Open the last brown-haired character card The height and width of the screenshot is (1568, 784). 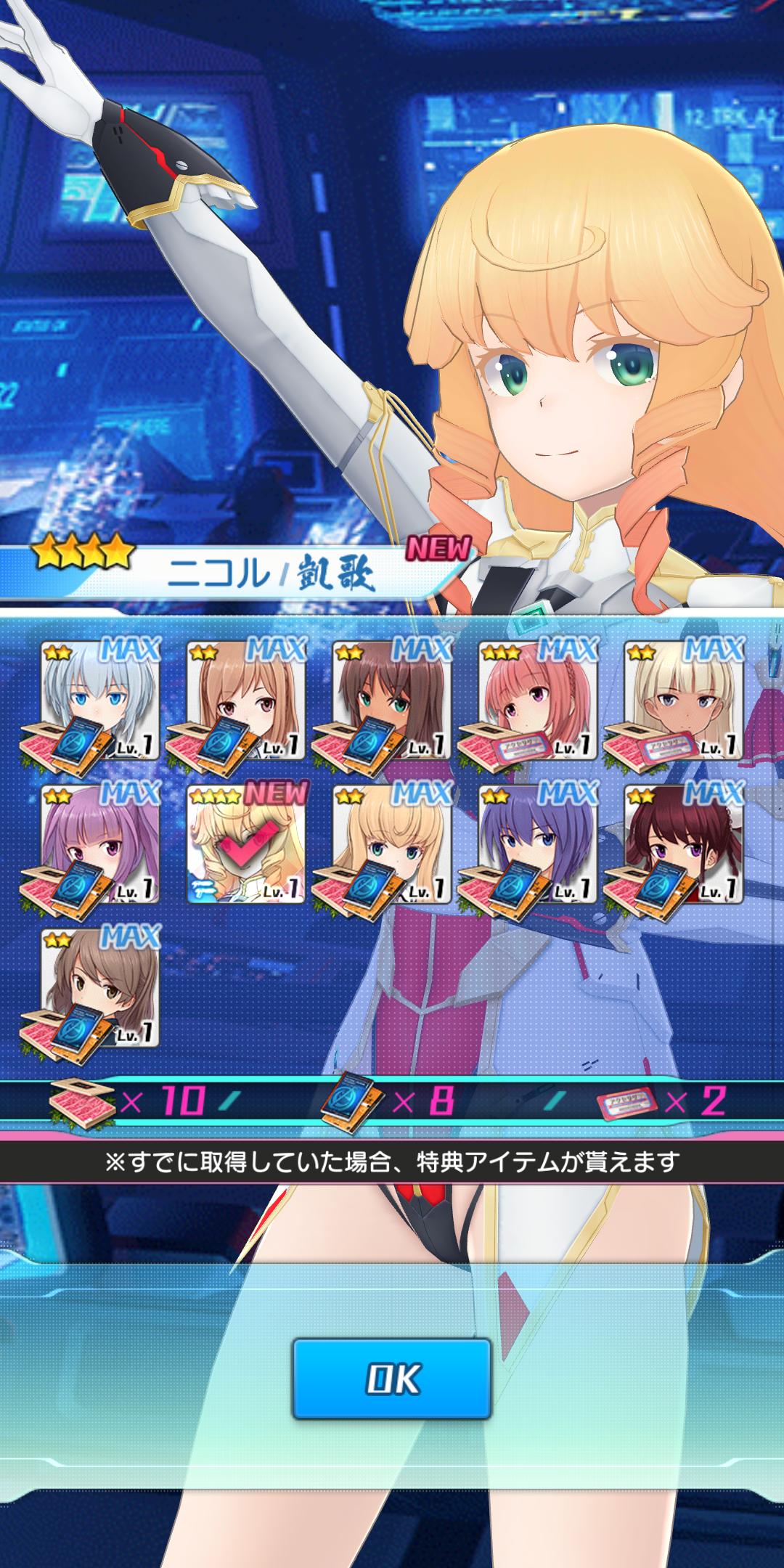coord(100,989)
